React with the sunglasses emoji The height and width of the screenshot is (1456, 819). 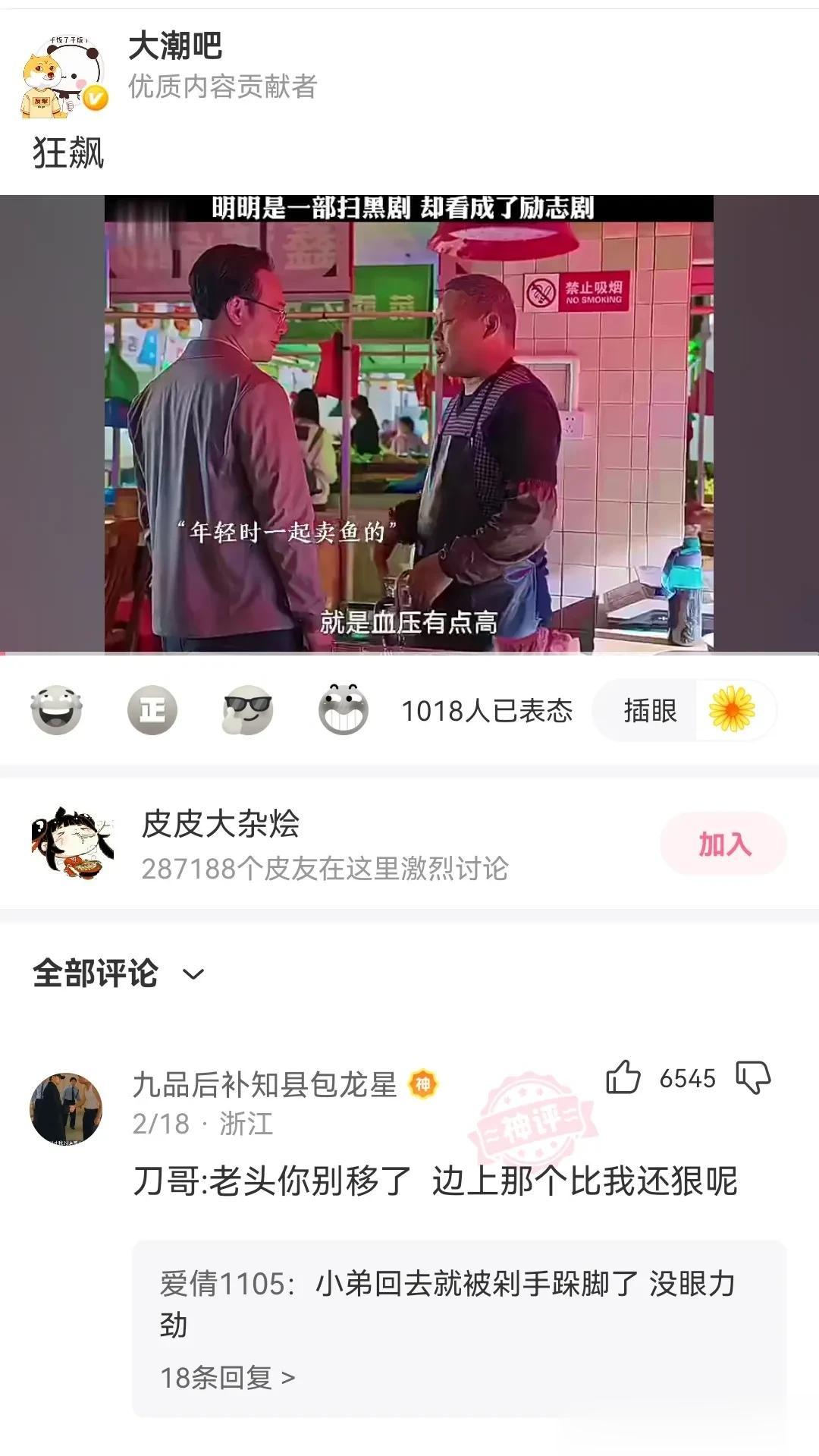pyautogui.click(x=247, y=710)
